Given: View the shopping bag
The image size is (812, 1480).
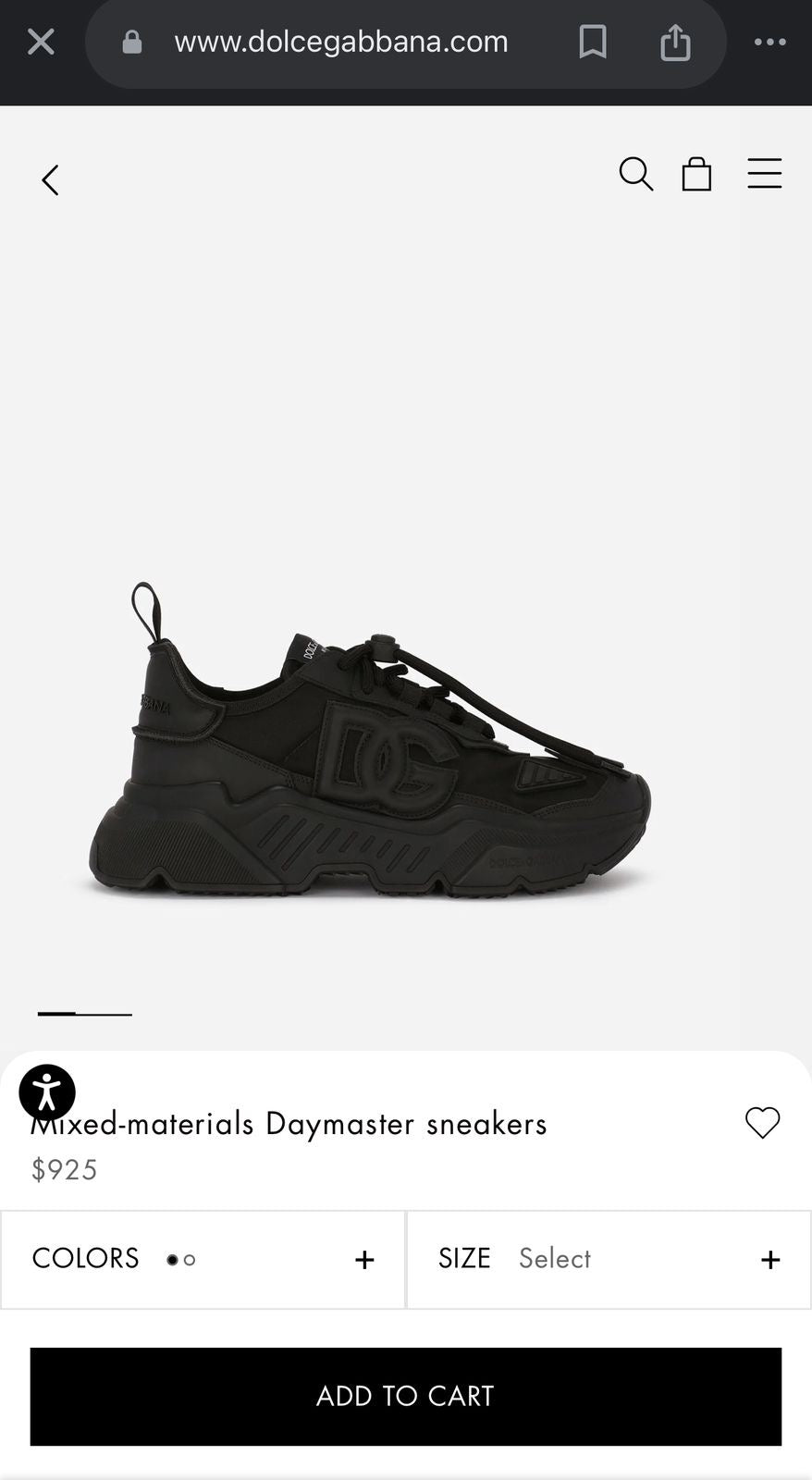Looking at the screenshot, I should tap(696, 174).
